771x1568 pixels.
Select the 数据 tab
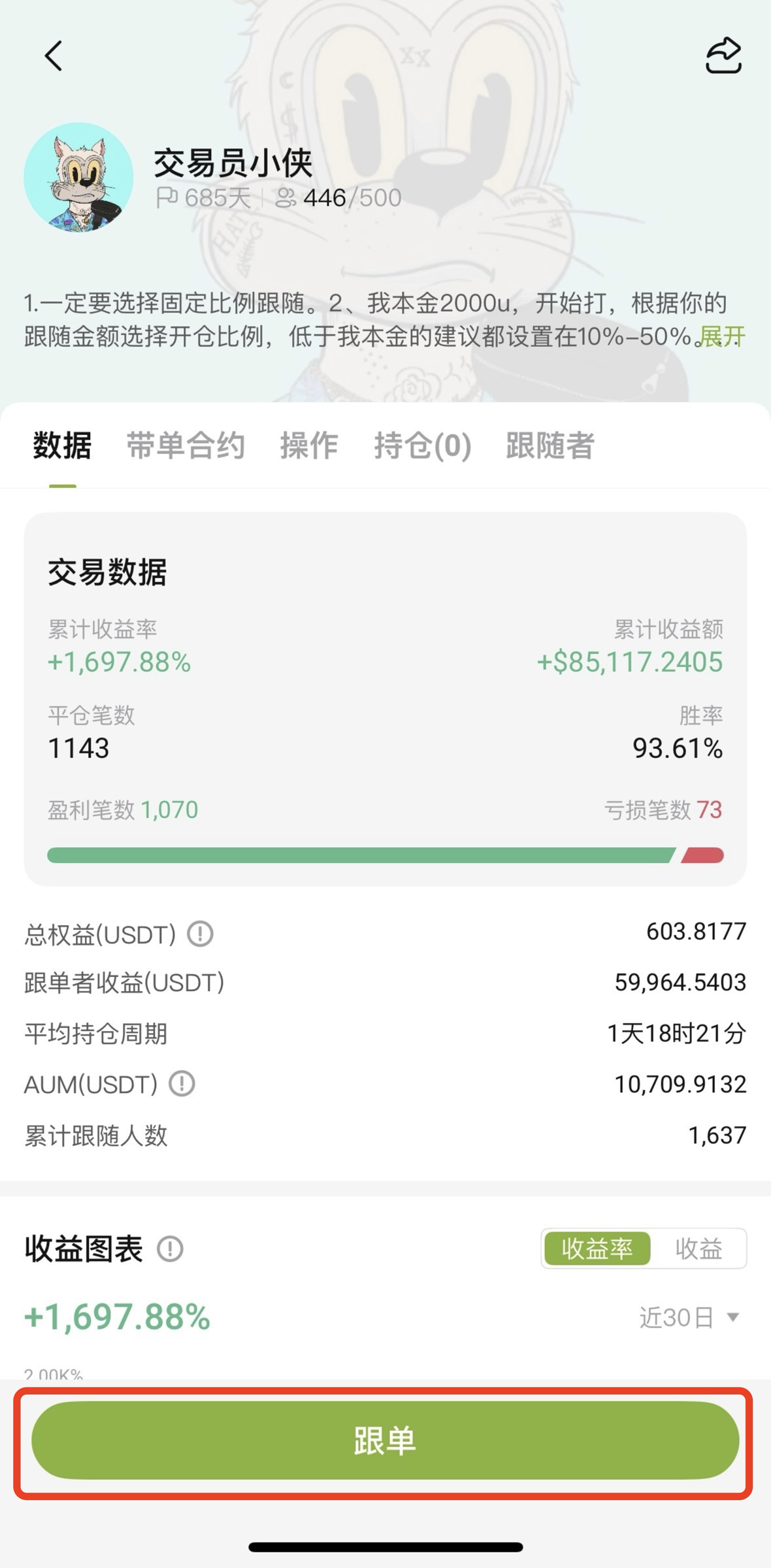63,446
